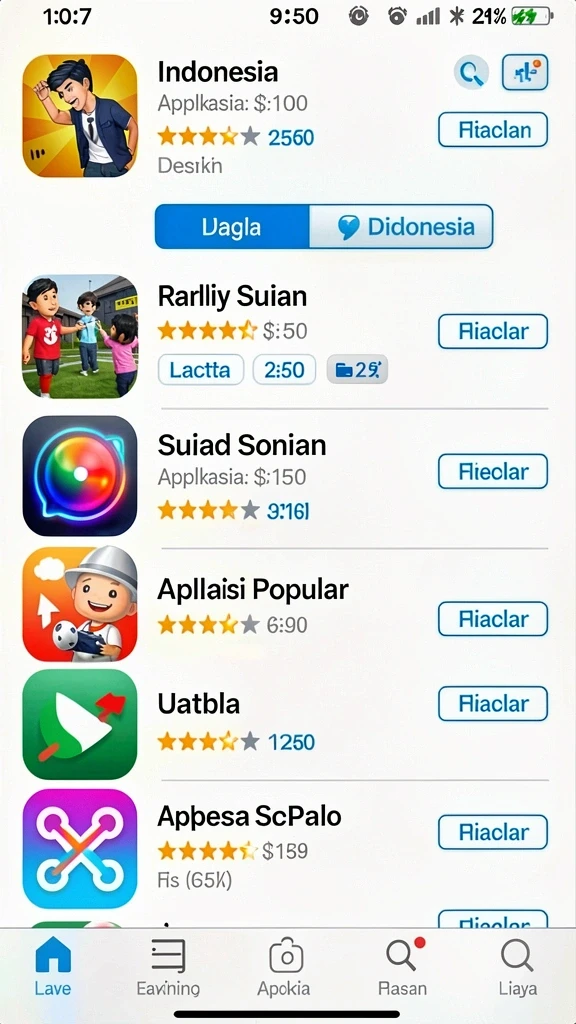Tap the Fiaclar button for Rarlliy Suian
Screen dimensions: 576x1024
click(x=493, y=331)
